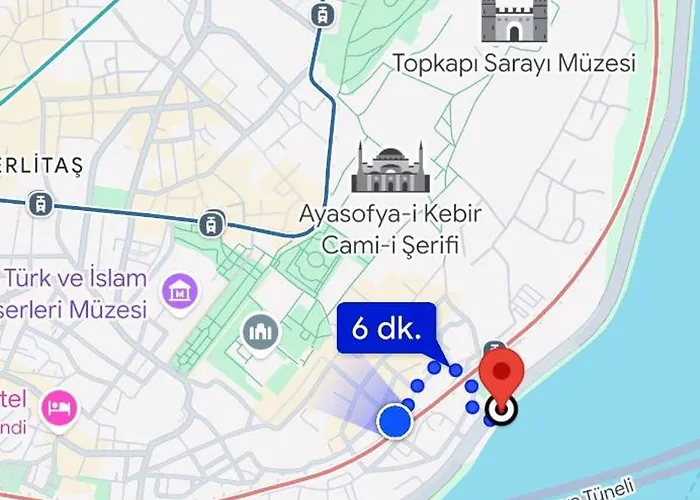This screenshot has width=700, height=500.
Task: Select Ayasofya-i Kebir Cami-i Şerifi marker
Action: coord(390,168)
